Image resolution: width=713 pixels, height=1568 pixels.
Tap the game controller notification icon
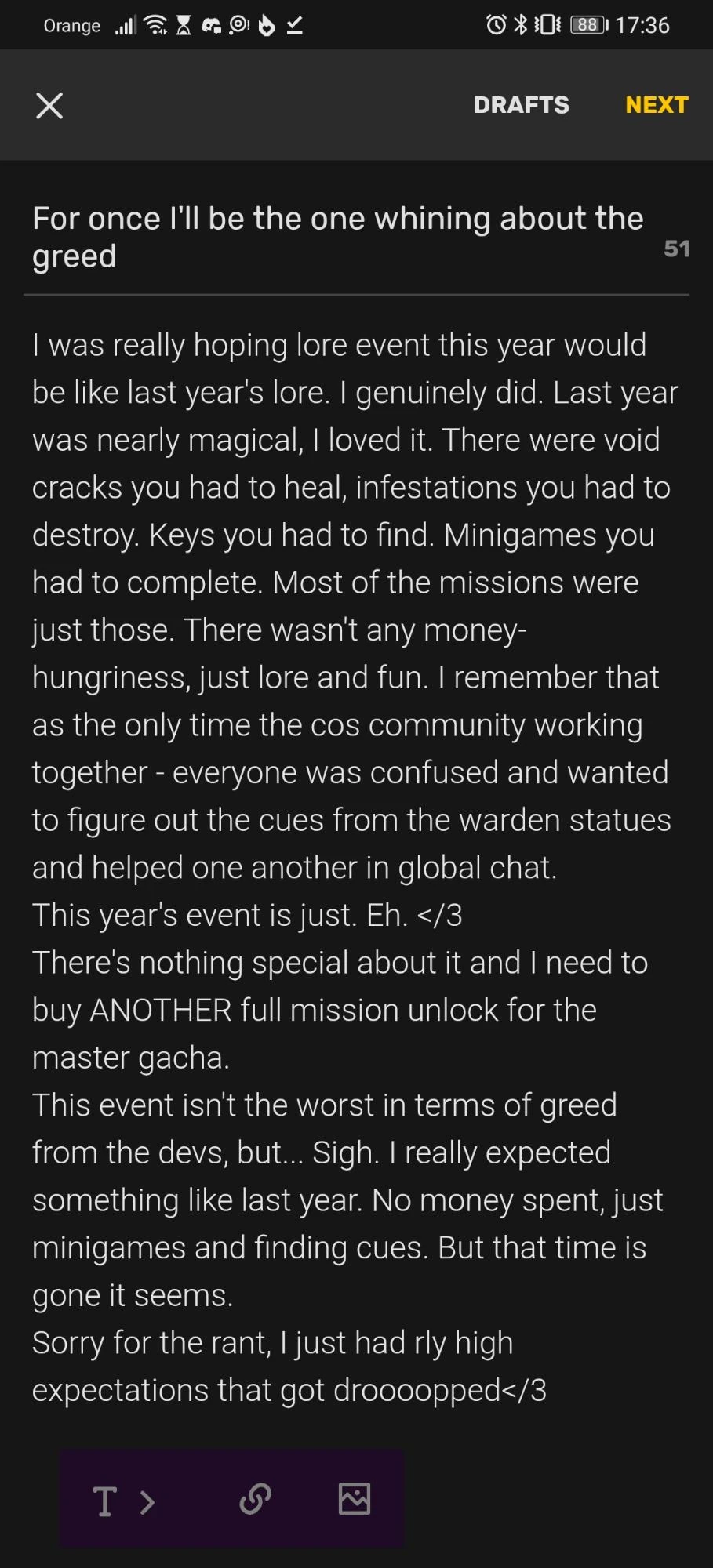tap(212, 24)
